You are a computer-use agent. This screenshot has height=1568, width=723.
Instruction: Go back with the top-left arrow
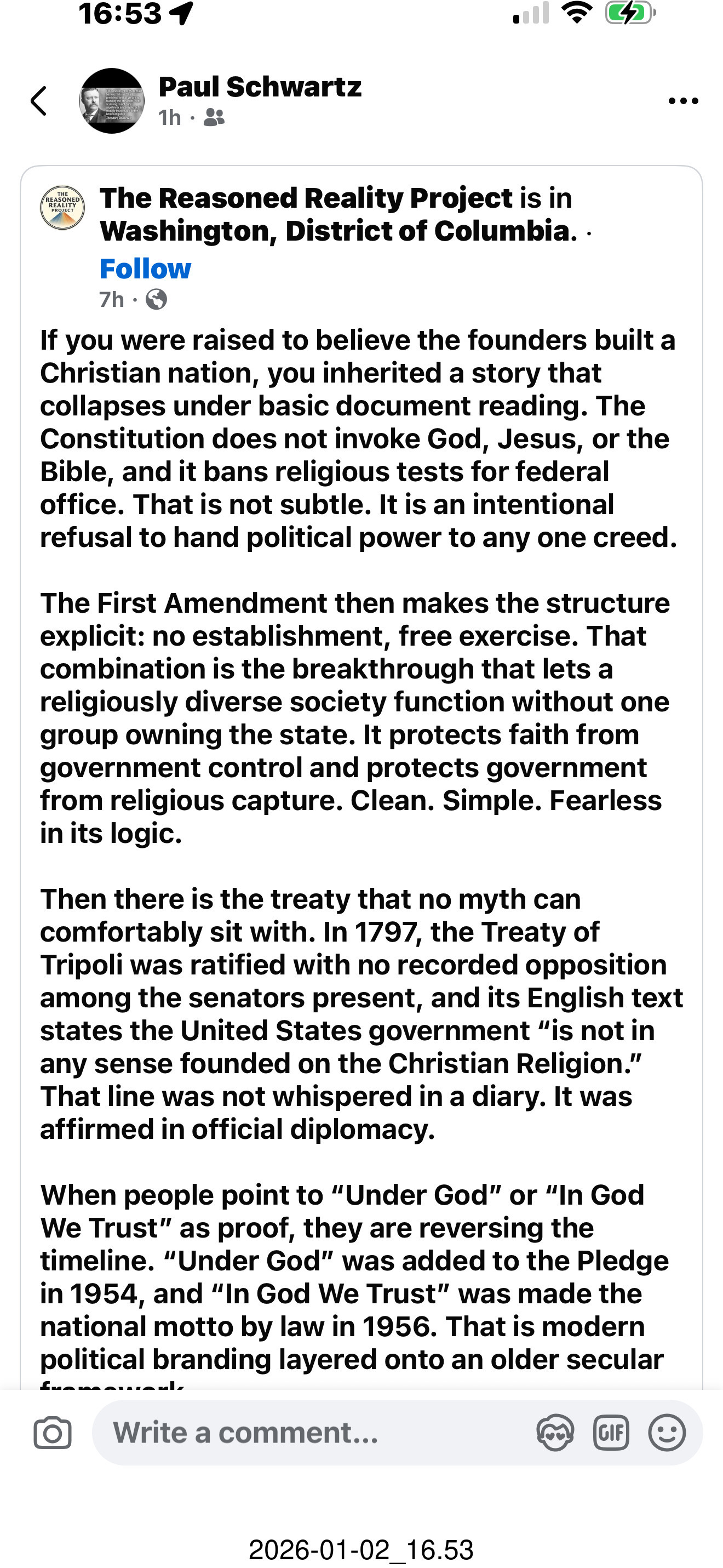click(x=39, y=101)
